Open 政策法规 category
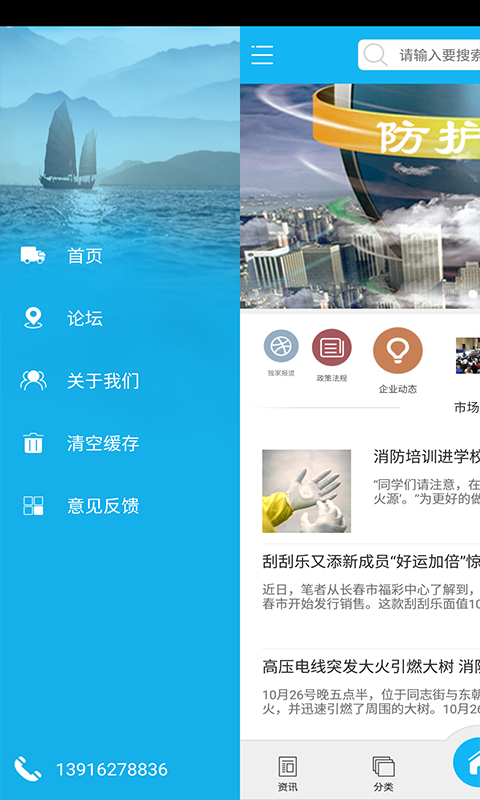The image size is (480, 800). point(332,356)
